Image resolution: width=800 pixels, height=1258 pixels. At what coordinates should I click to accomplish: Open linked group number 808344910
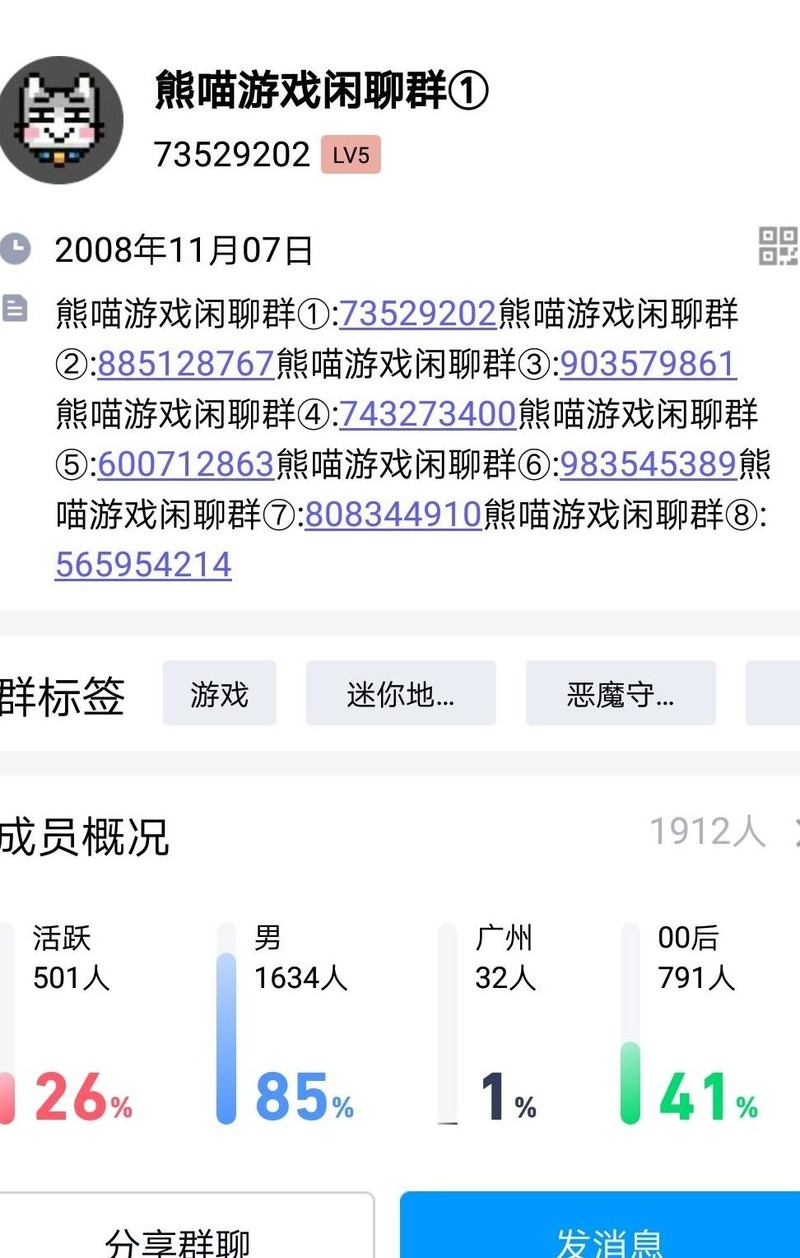[x=393, y=515]
